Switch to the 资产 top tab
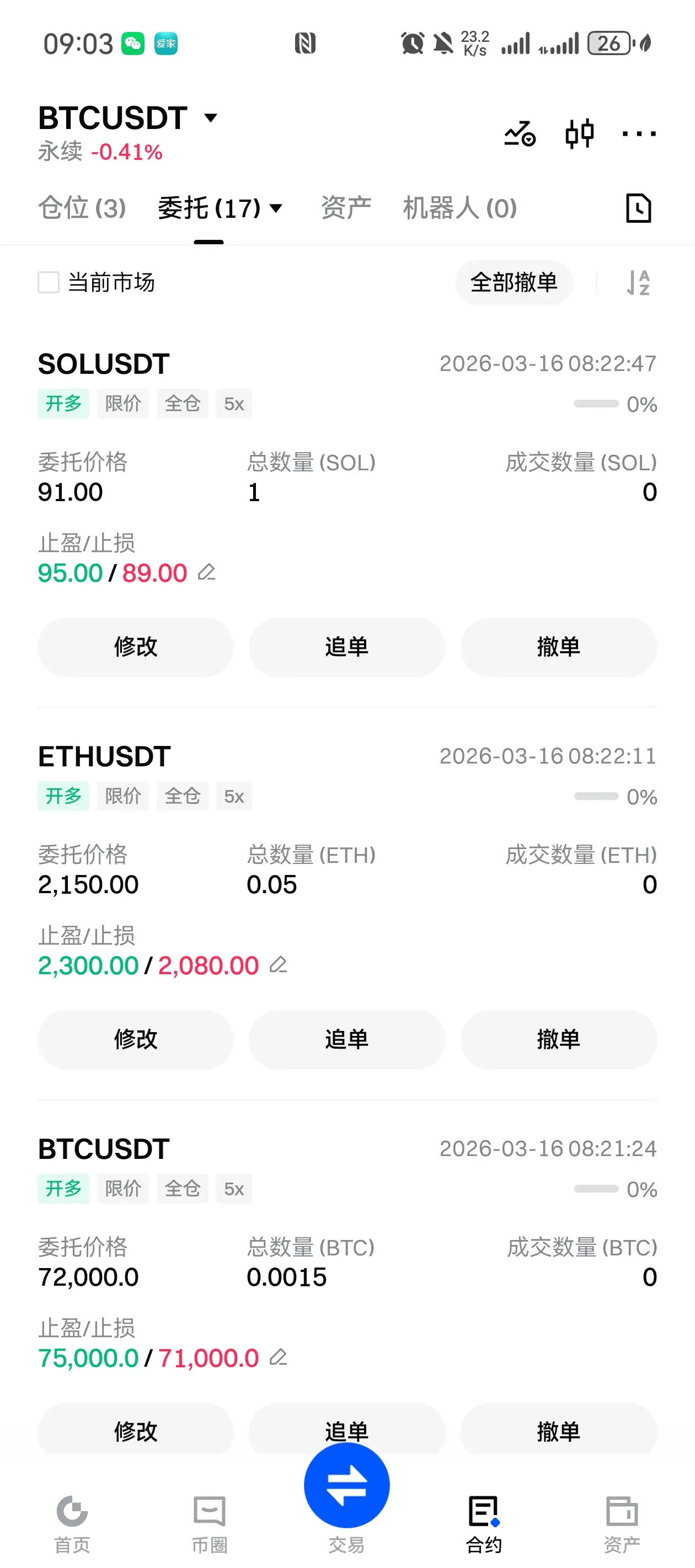The height and width of the screenshot is (1568, 695). tap(346, 208)
